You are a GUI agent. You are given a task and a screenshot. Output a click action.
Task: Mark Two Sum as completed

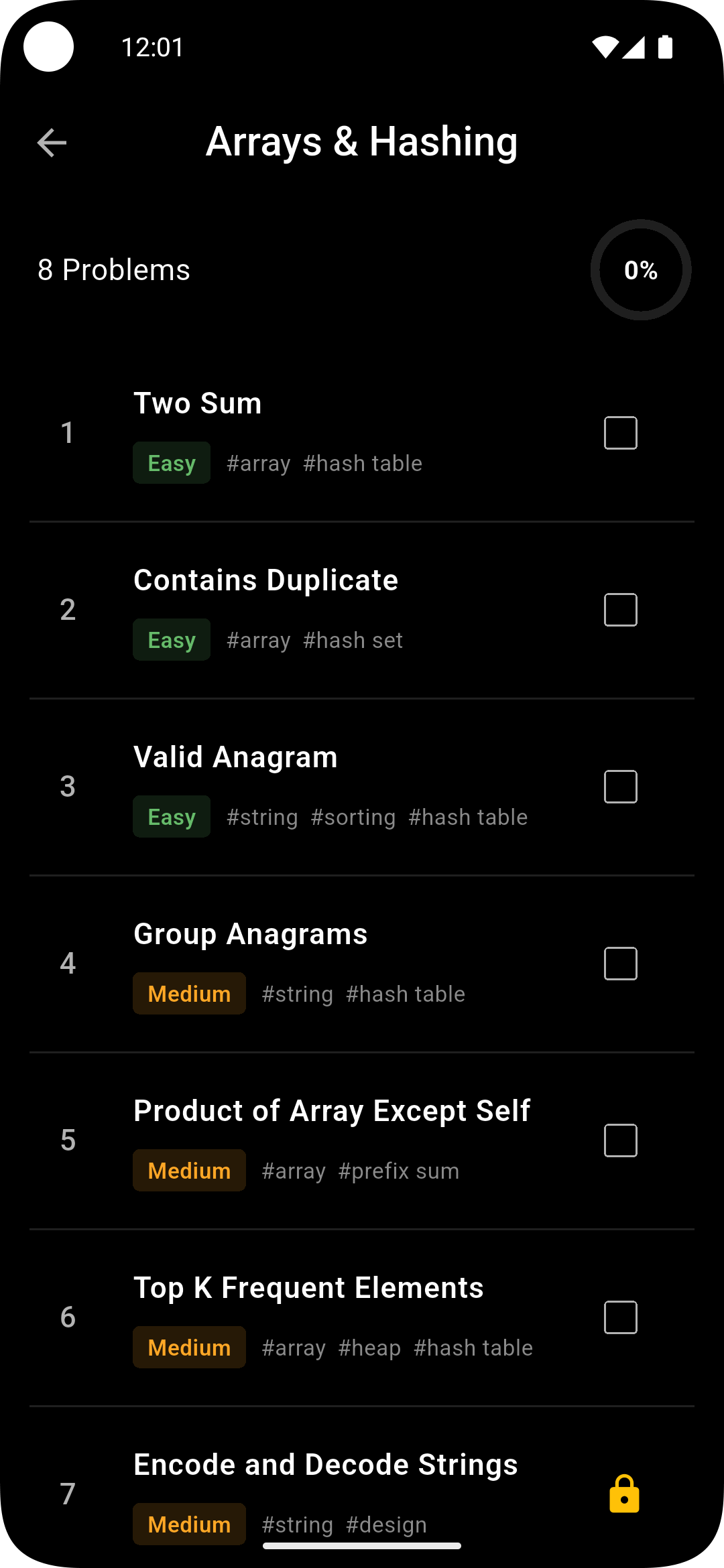619,433
